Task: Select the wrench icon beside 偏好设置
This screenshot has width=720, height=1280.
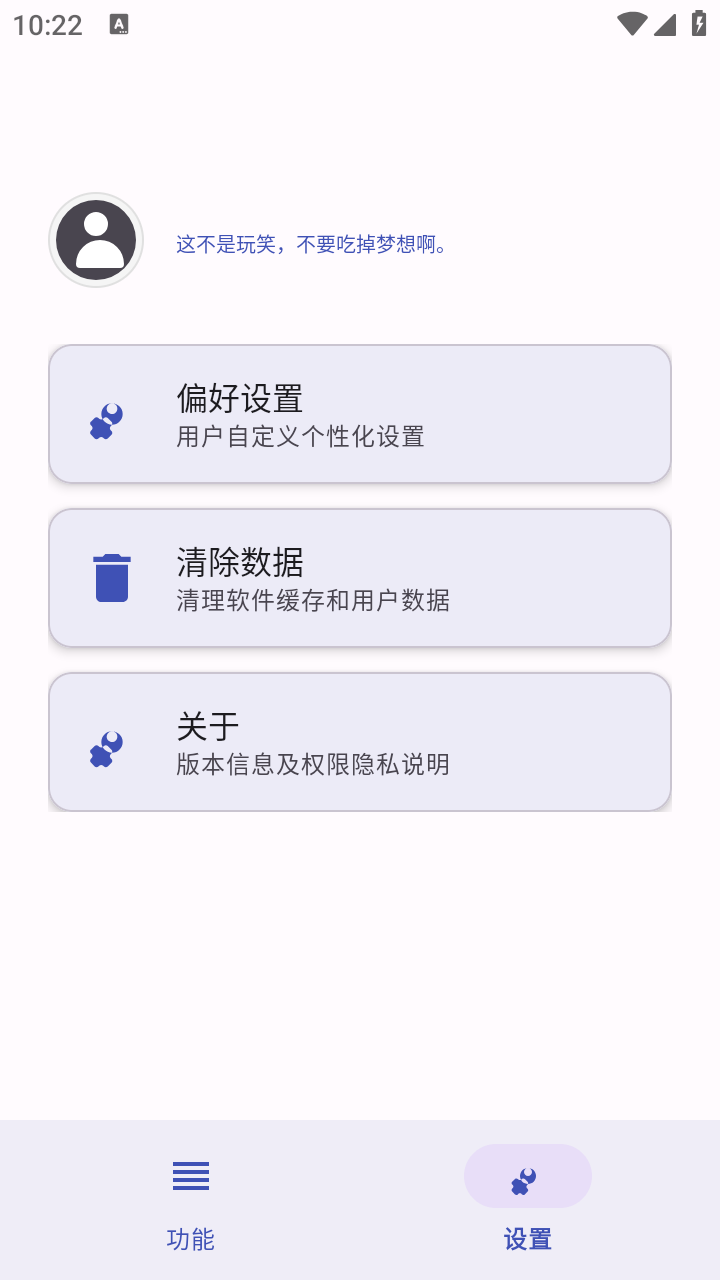Action: click(107, 420)
